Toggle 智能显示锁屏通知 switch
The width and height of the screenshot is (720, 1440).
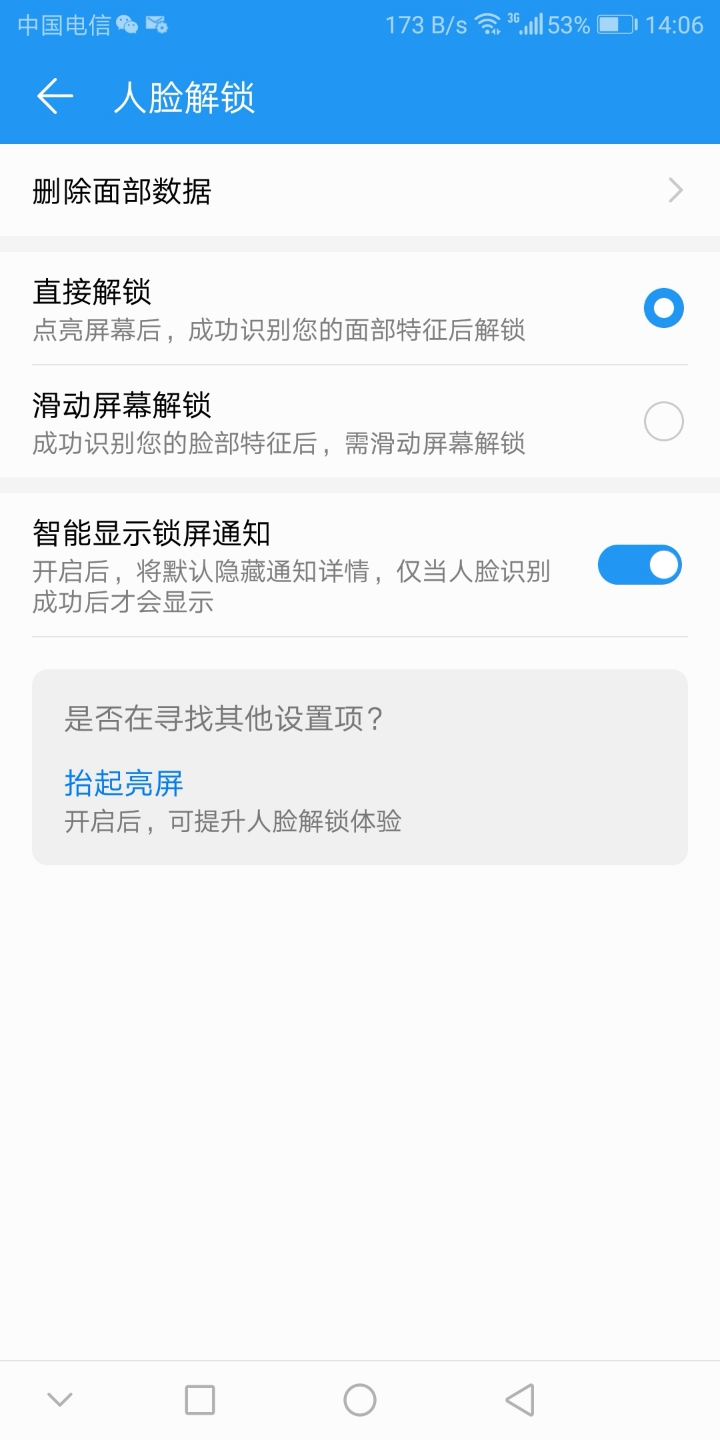(x=639, y=565)
